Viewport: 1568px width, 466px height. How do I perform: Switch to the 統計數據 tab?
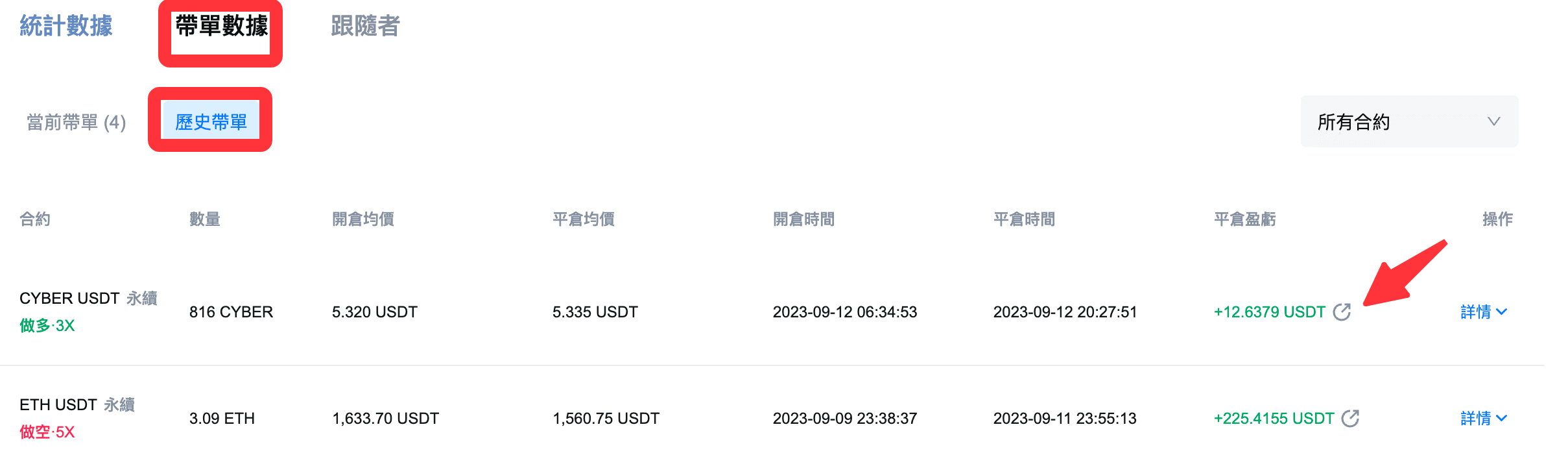[65, 26]
